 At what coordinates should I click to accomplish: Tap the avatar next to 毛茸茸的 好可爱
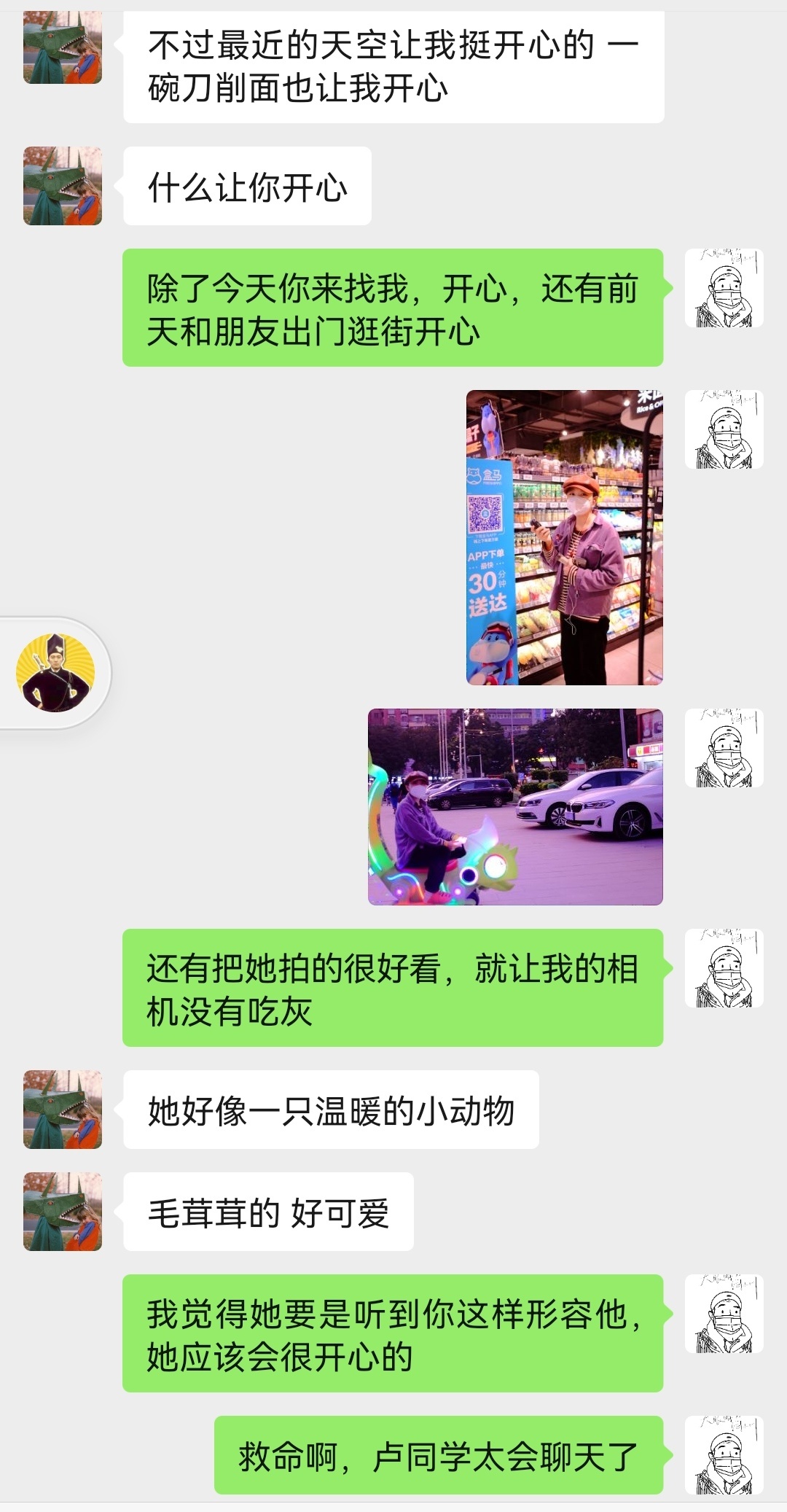(x=63, y=1212)
